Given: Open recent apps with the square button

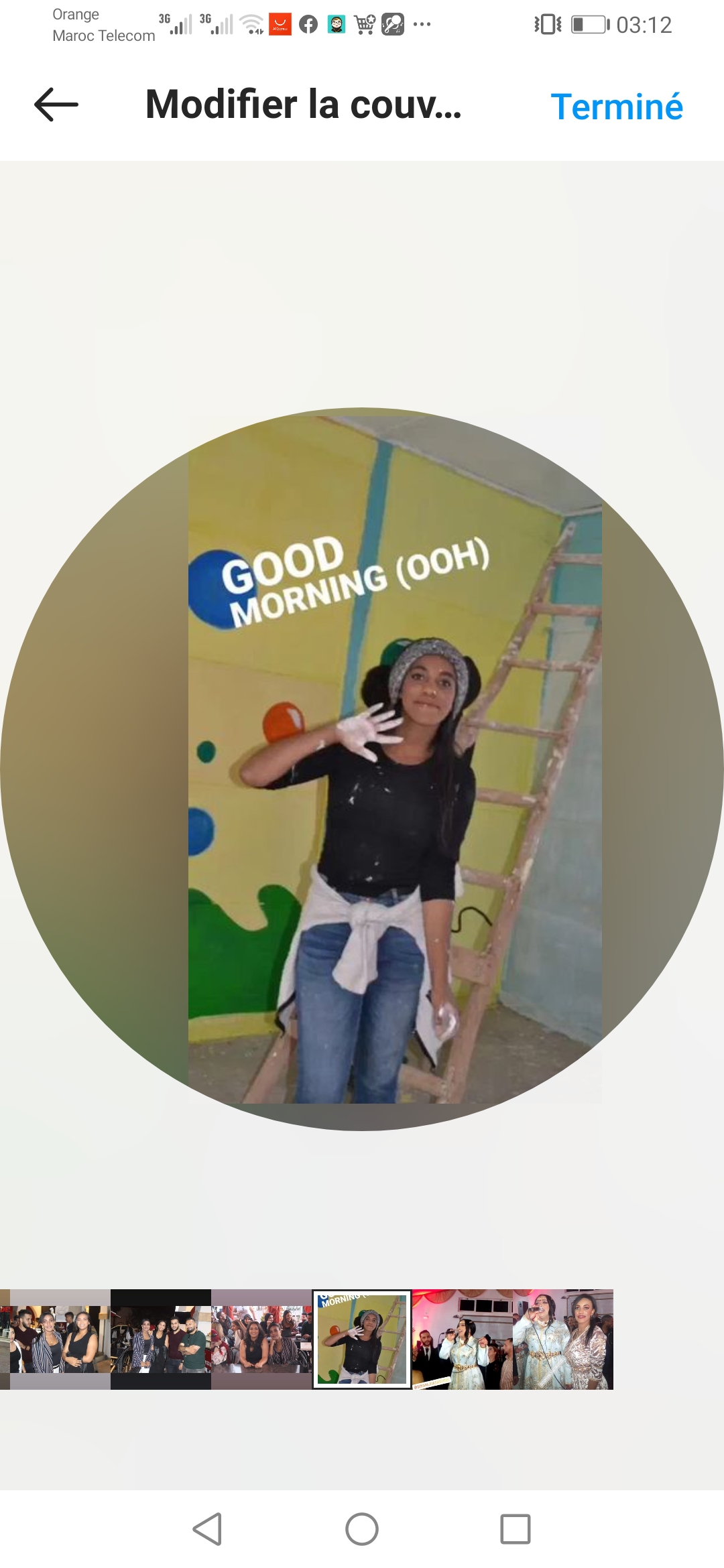Looking at the screenshot, I should 515,1529.
